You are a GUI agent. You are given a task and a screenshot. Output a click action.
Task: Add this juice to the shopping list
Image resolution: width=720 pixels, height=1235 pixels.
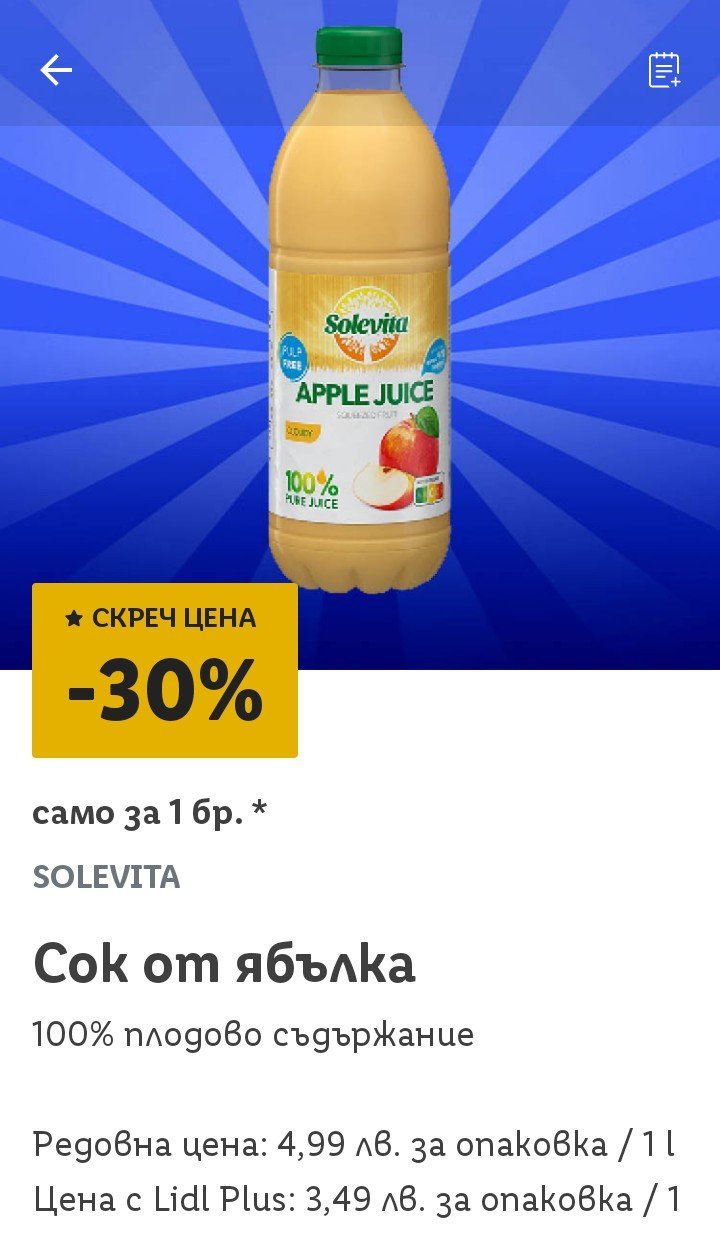(664, 70)
